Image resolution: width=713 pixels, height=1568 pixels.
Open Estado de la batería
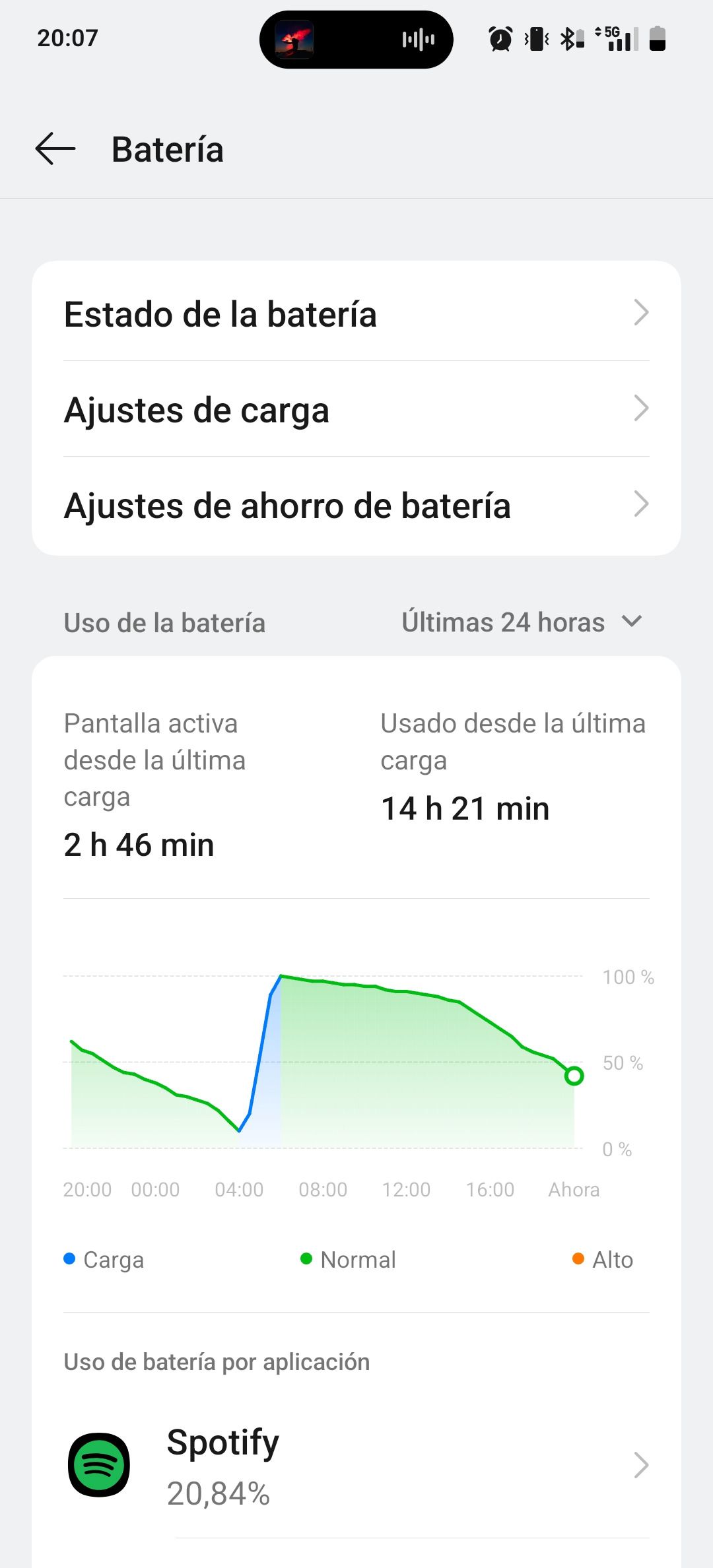[x=356, y=313]
